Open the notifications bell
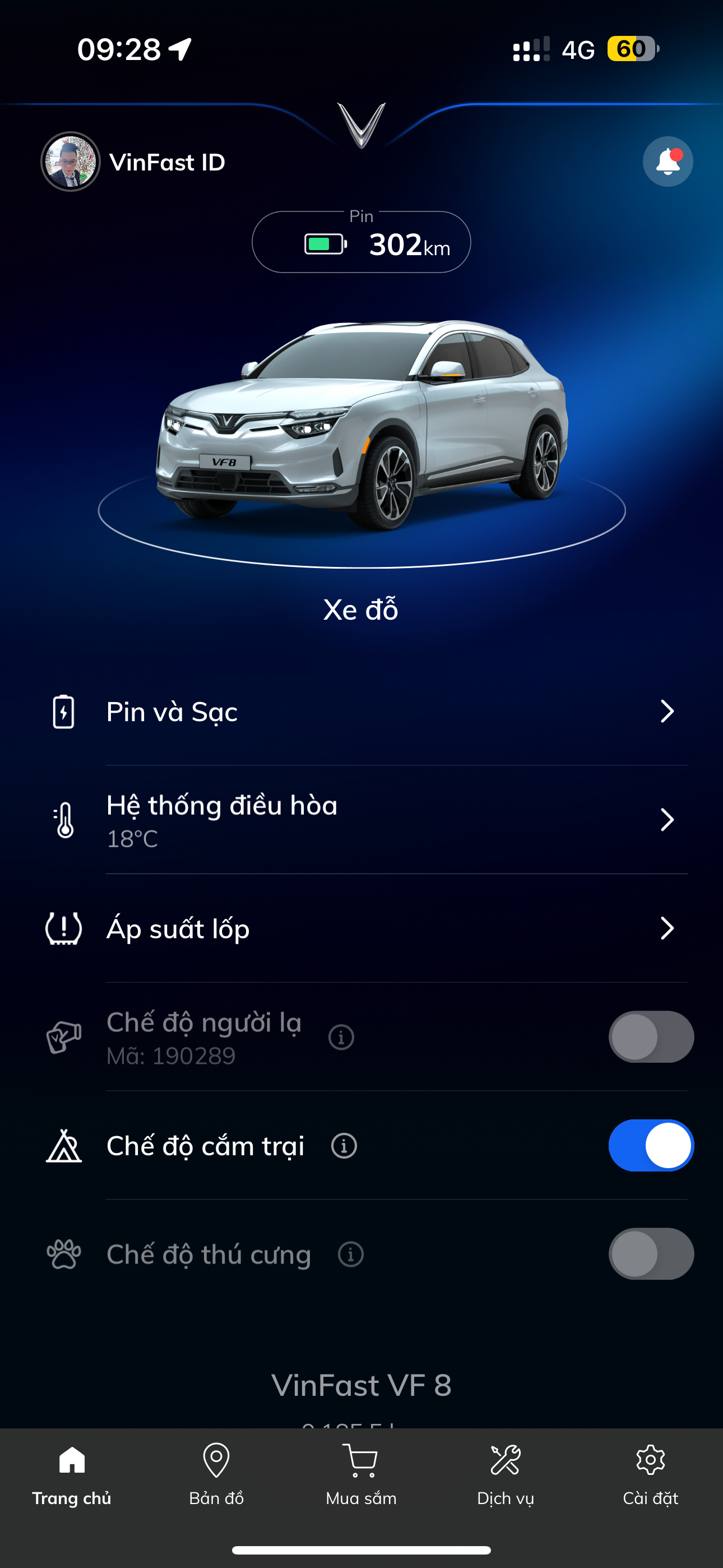Screen dimensions: 723x1568 point(668,162)
